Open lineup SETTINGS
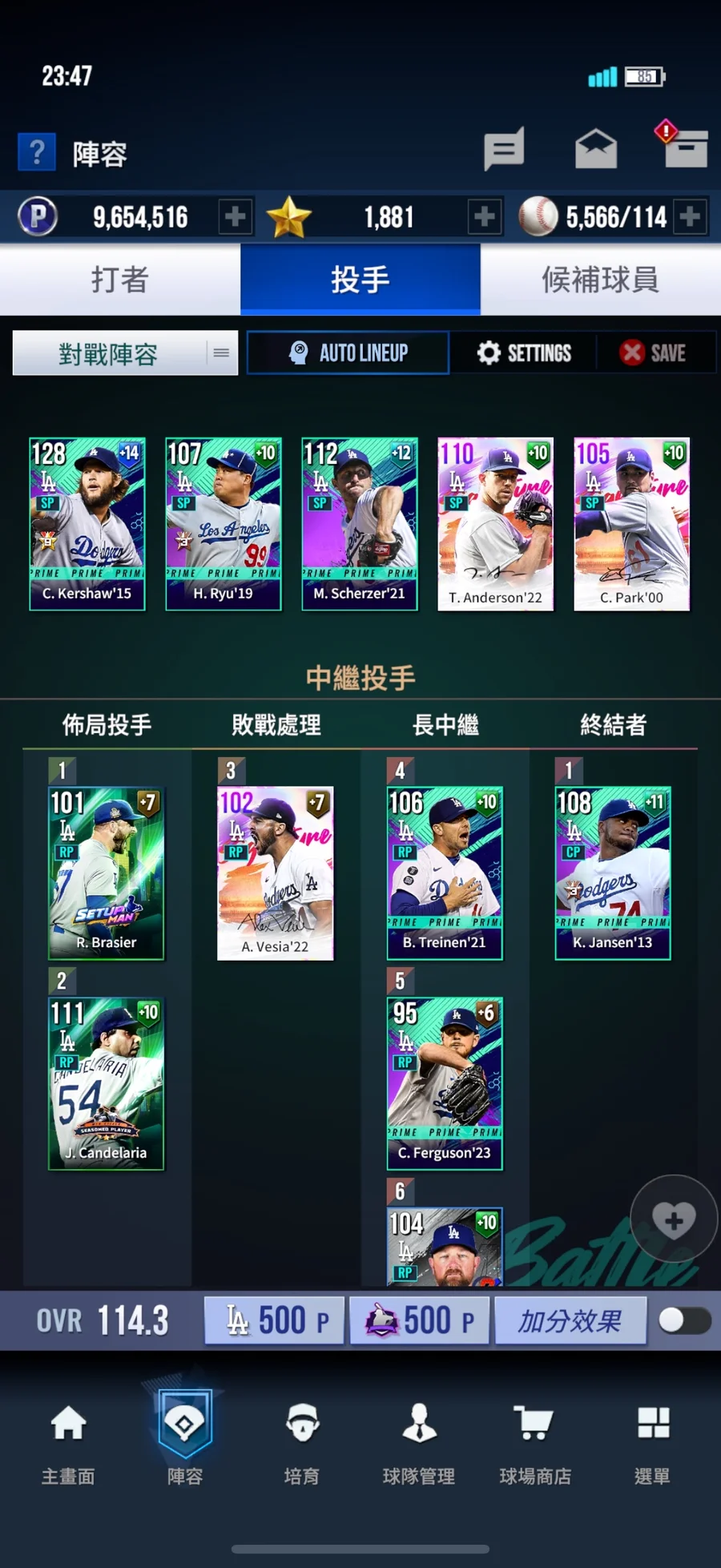Screen dimensions: 721x1568 click(x=524, y=353)
